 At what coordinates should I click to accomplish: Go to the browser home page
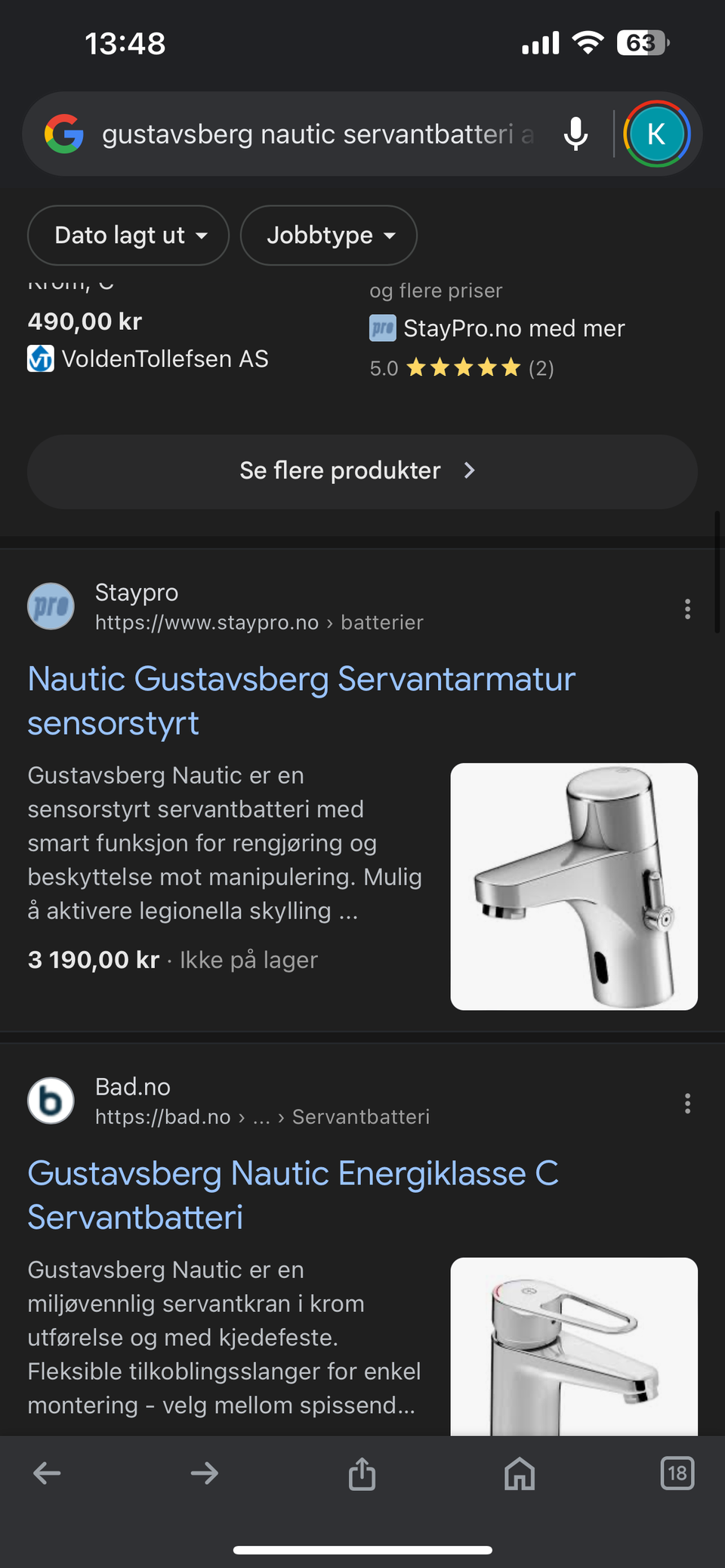pos(520,1473)
